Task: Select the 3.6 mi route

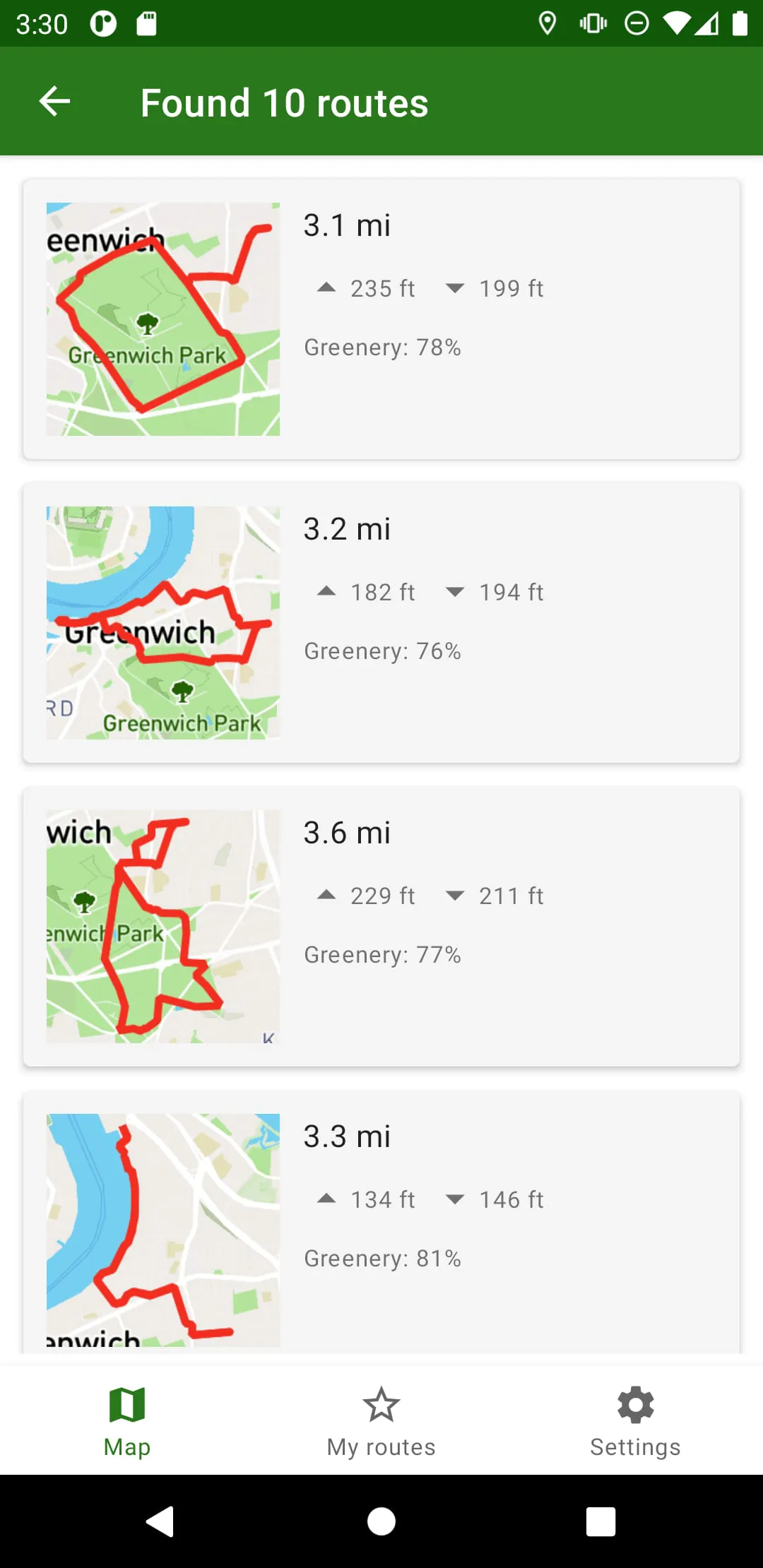Action: pyautogui.click(x=381, y=925)
